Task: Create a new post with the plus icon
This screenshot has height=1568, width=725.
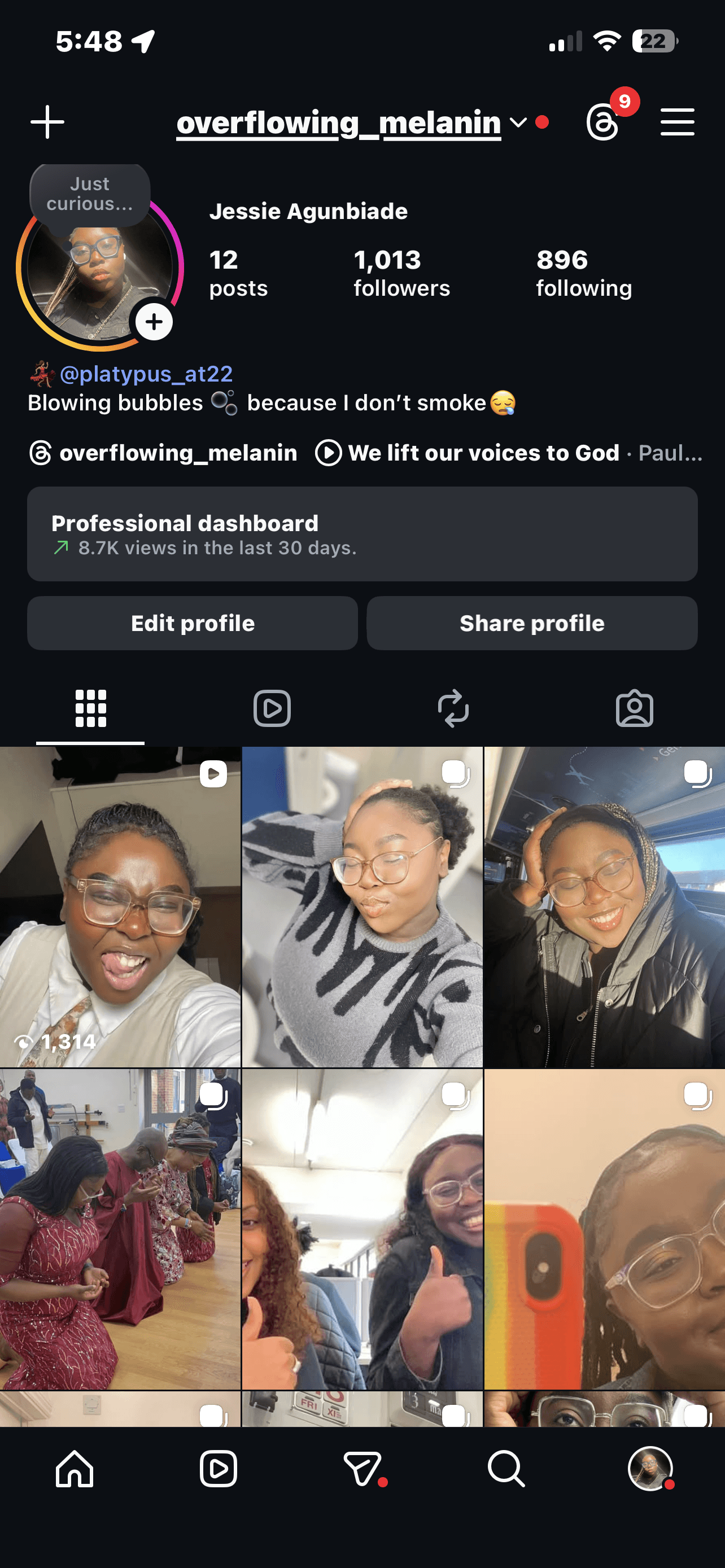Action: pos(47,121)
